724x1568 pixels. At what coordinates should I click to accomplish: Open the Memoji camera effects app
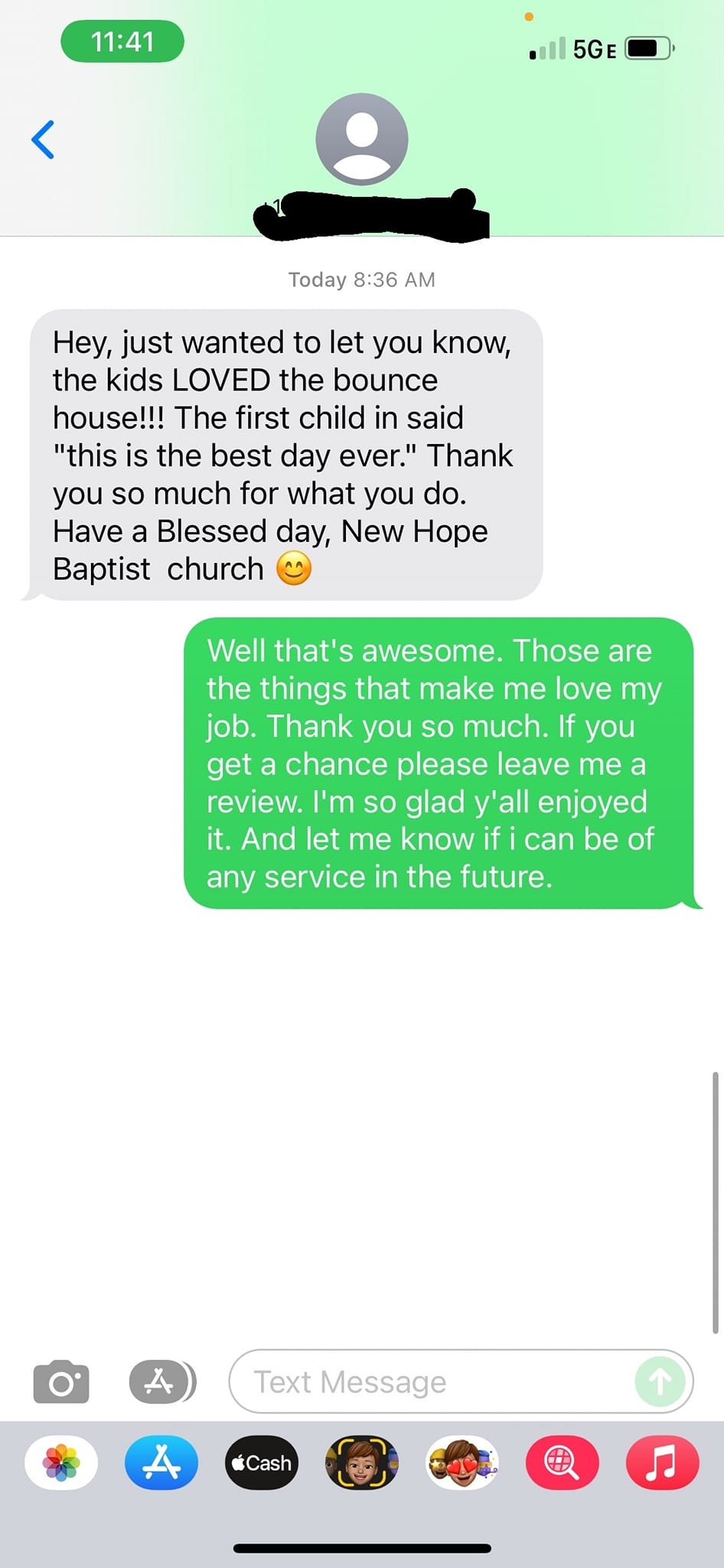pos(362,1462)
